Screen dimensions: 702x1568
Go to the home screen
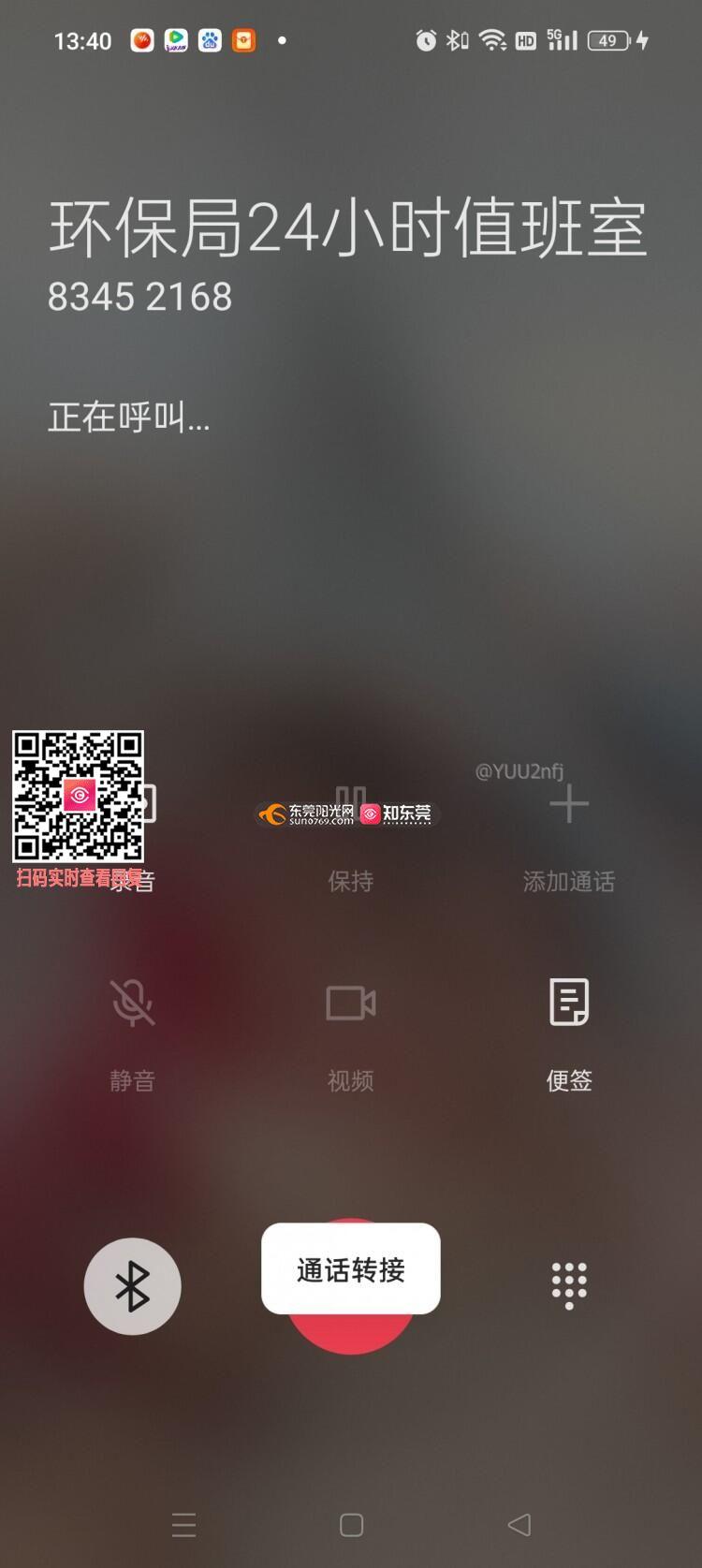tap(351, 1525)
